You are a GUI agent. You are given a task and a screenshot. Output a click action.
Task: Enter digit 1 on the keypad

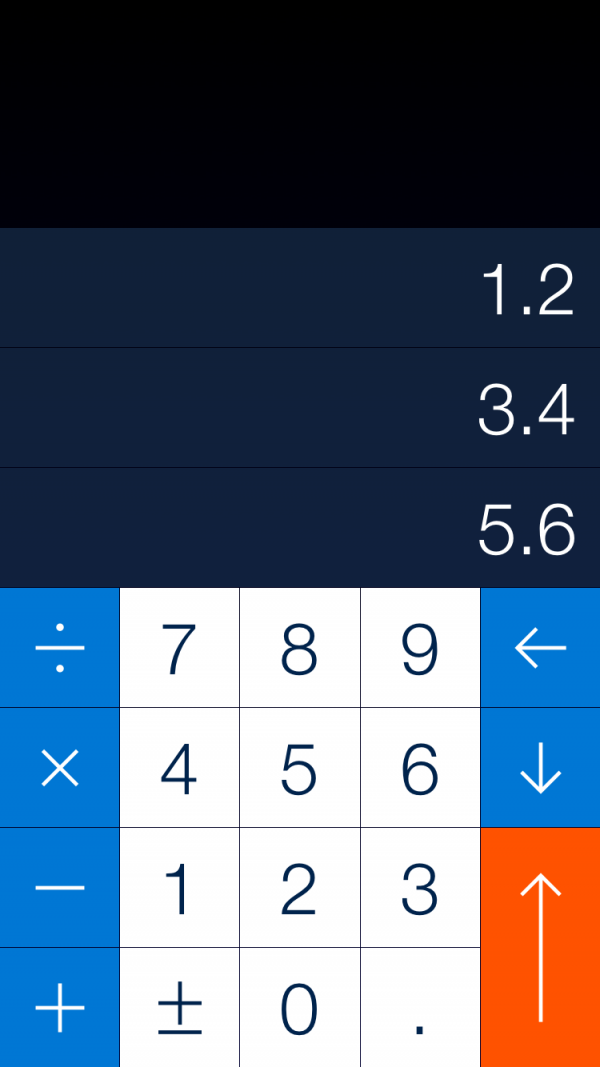pyautogui.click(x=180, y=888)
